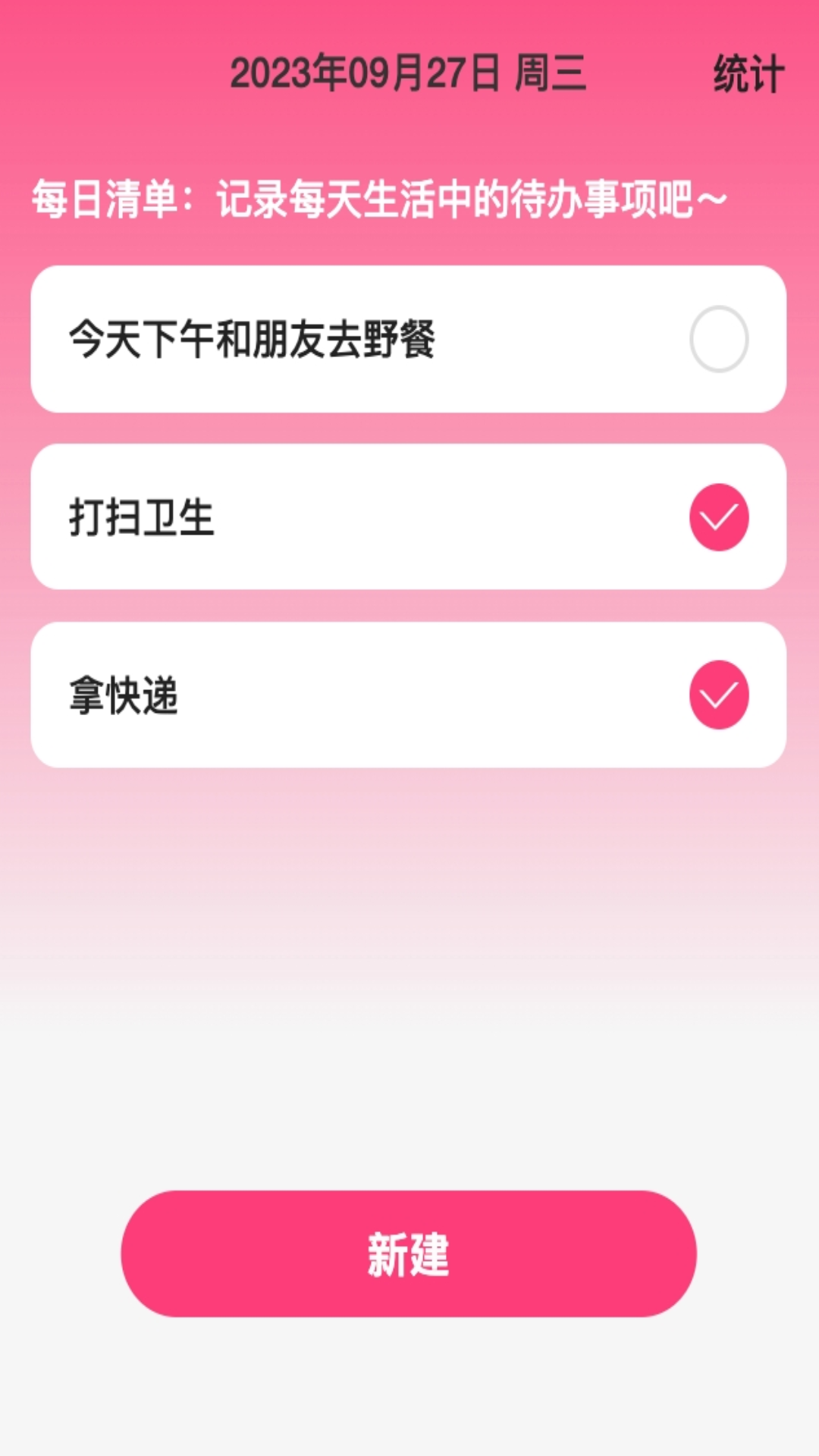This screenshot has height=1456, width=819.
Task: Tap the 新建 button to add task
Action: [x=408, y=1253]
